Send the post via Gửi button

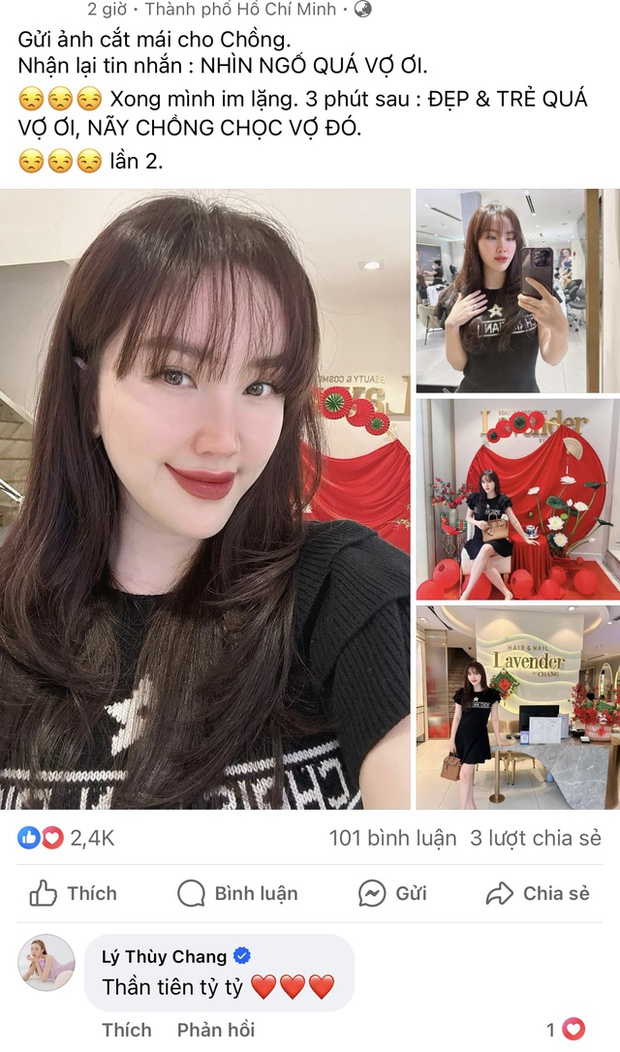tap(392, 893)
